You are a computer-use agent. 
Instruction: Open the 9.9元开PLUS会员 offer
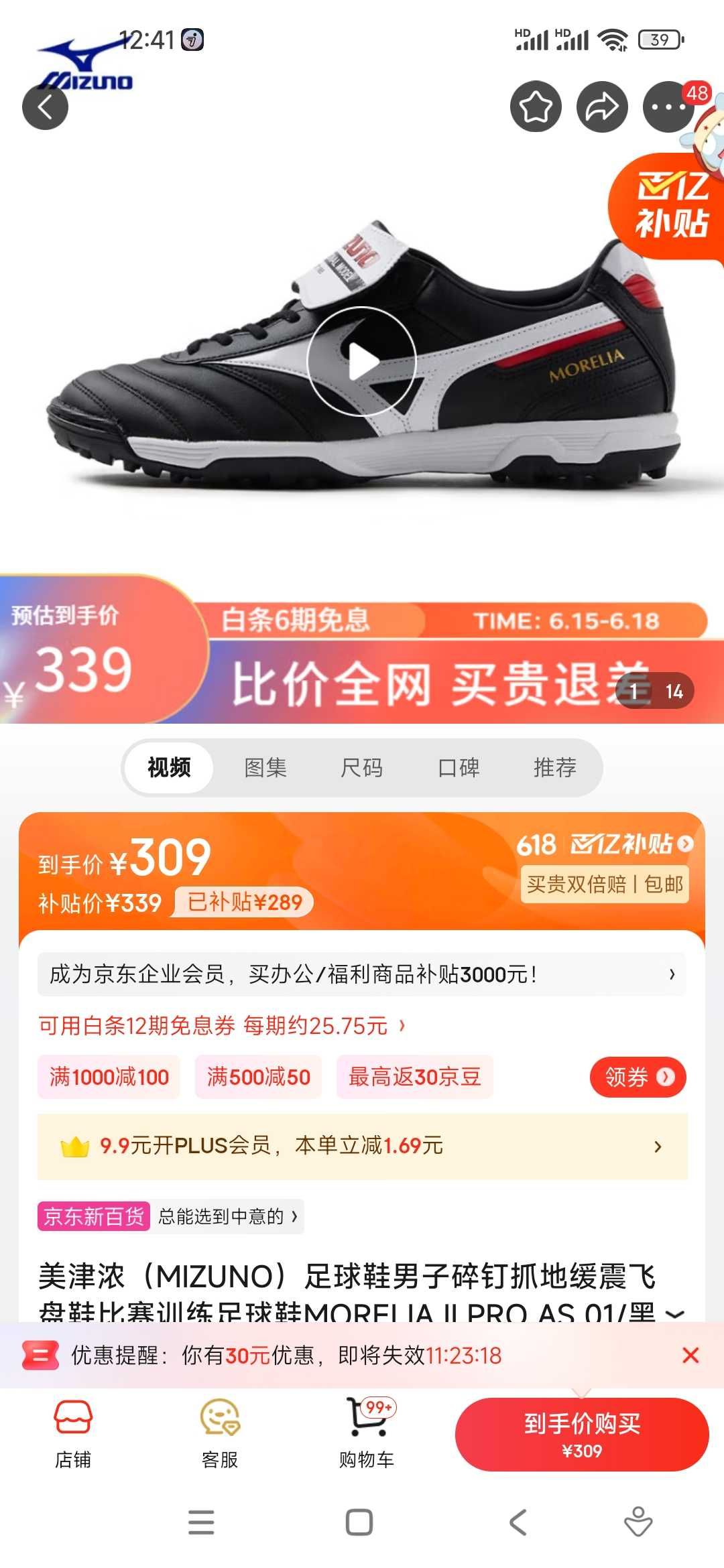point(362,1146)
